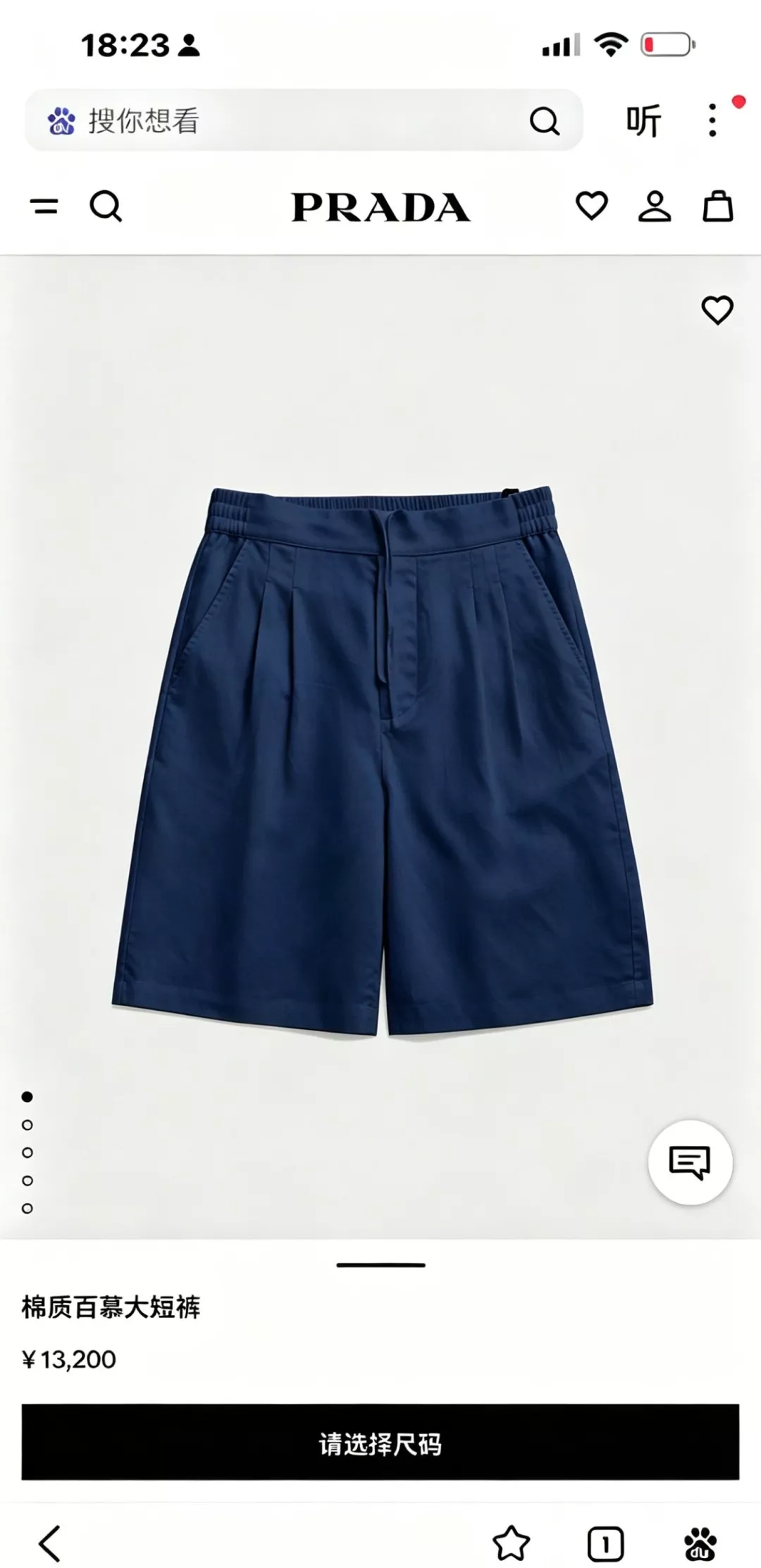Expand the product details drag handle
The image size is (761, 1568).
click(x=380, y=1265)
